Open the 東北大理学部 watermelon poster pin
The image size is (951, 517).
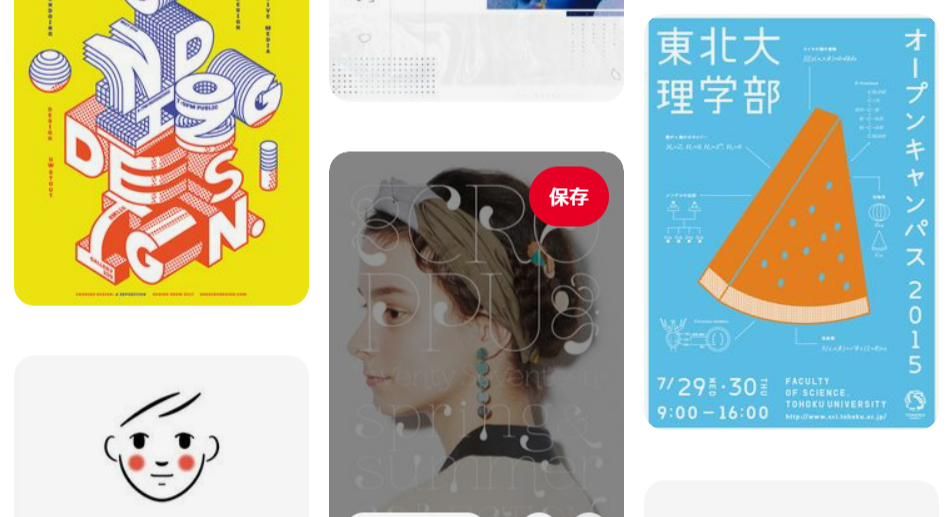tap(792, 222)
